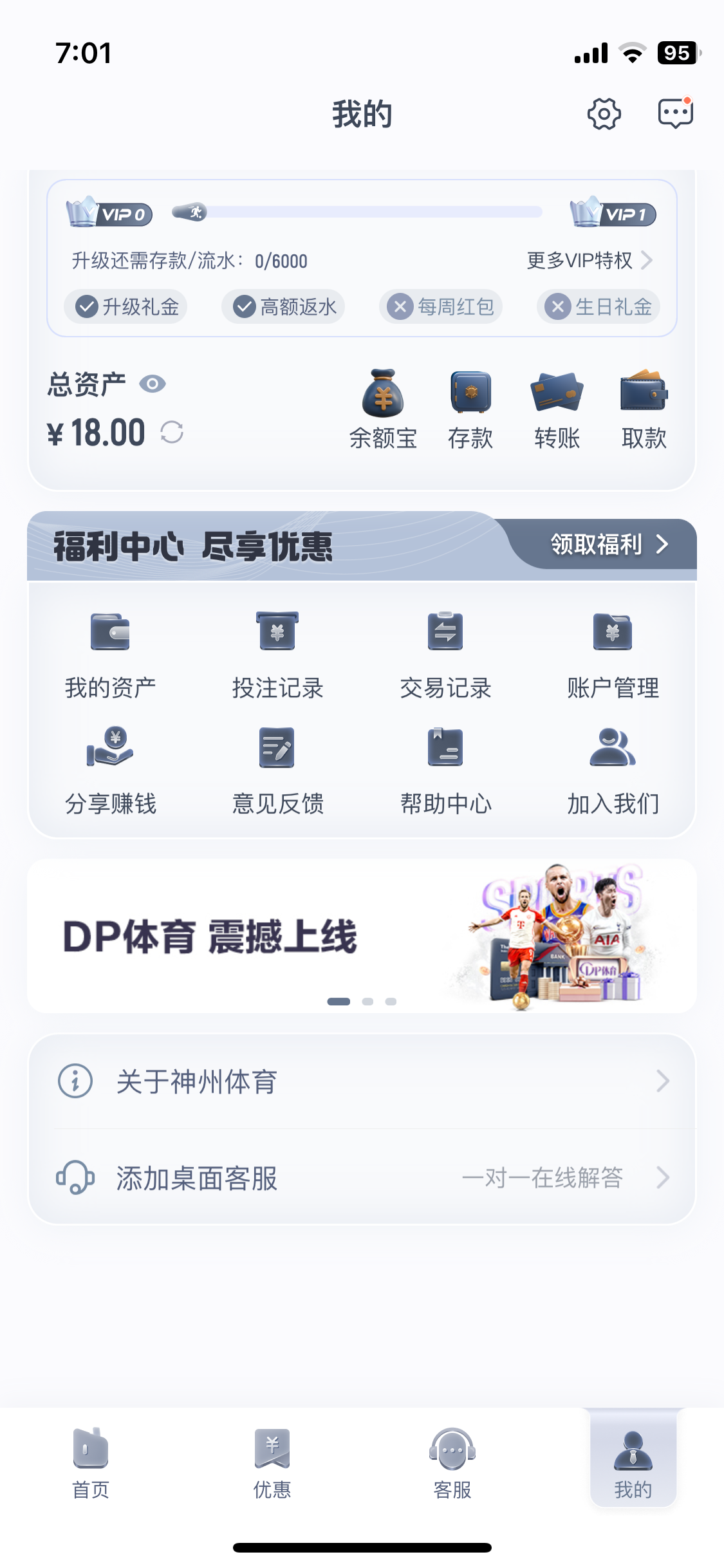The height and width of the screenshot is (1568, 724).
Task: Open 我的资产
Action: click(110, 655)
